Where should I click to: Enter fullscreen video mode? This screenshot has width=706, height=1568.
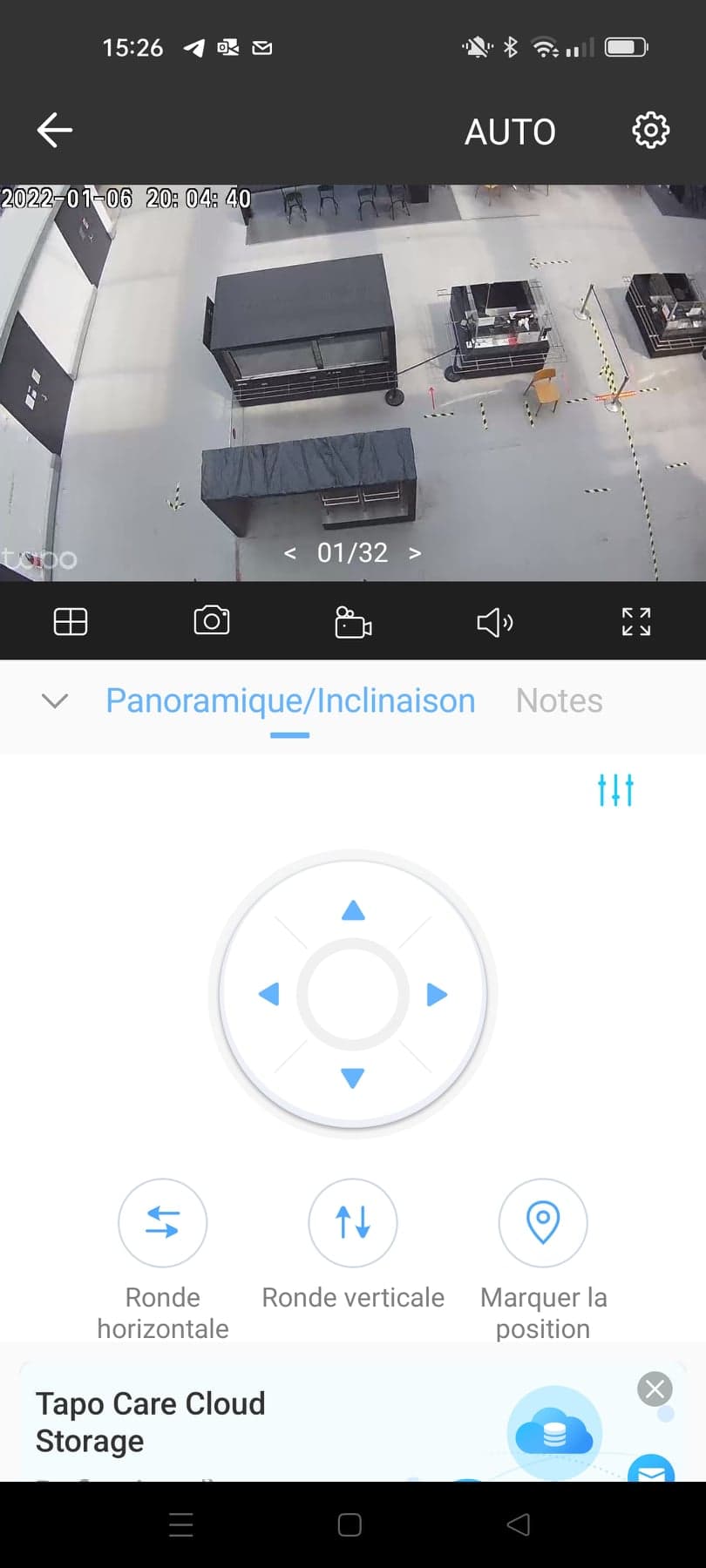pyautogui.click(x=636, y=622)
